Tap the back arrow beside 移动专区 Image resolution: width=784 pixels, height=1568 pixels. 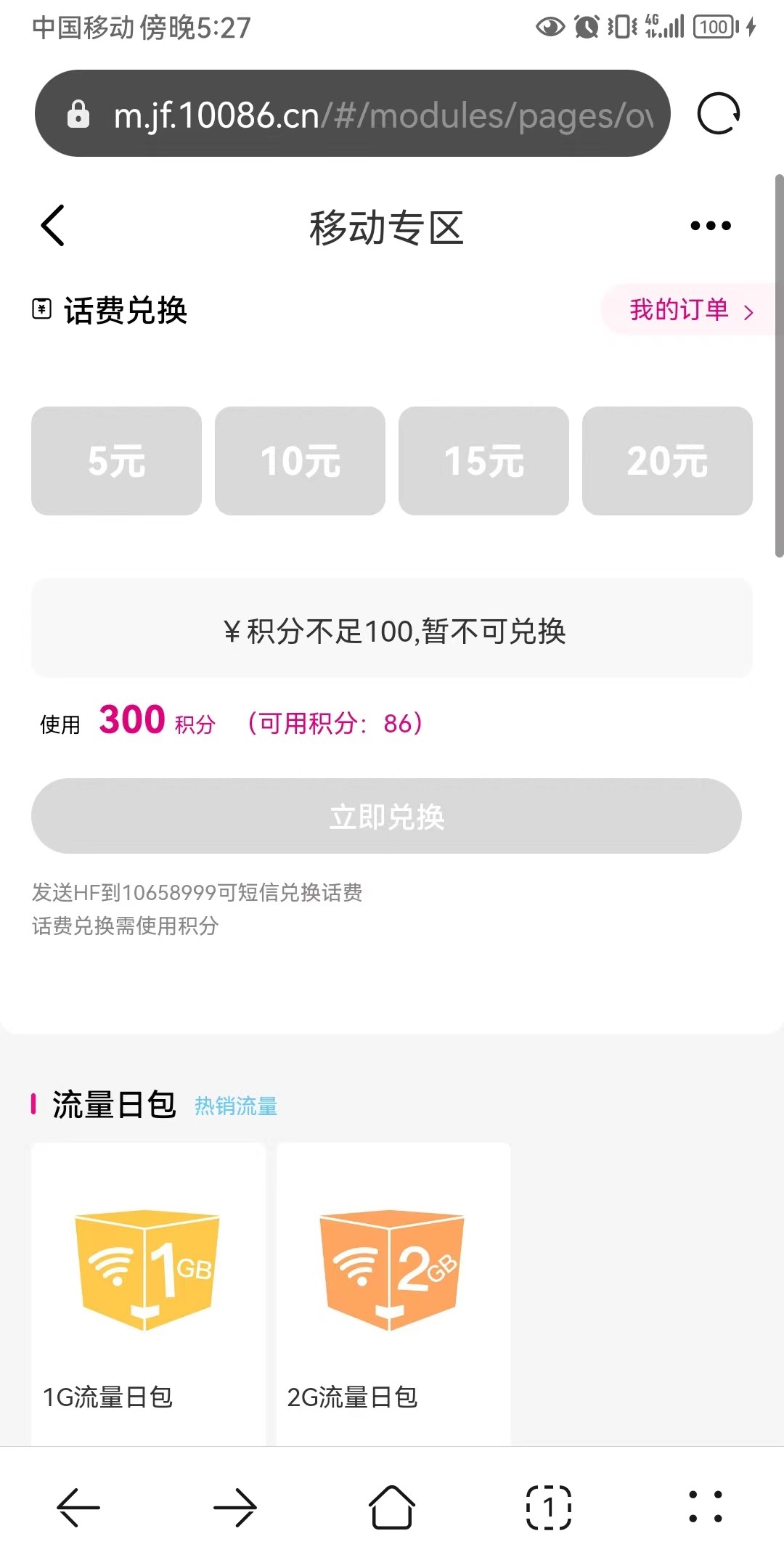click(53, 226)
